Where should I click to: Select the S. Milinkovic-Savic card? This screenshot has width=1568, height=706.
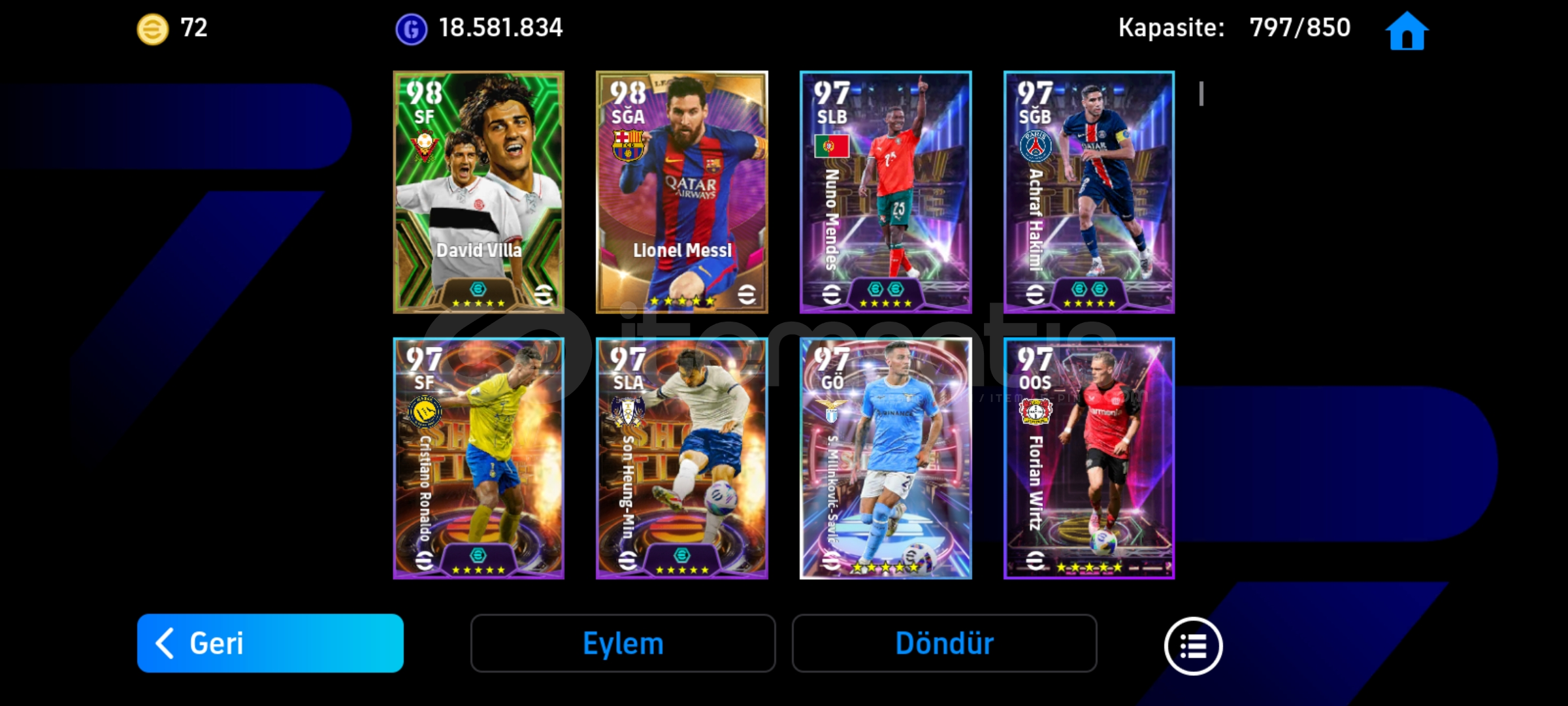(885, 458)
